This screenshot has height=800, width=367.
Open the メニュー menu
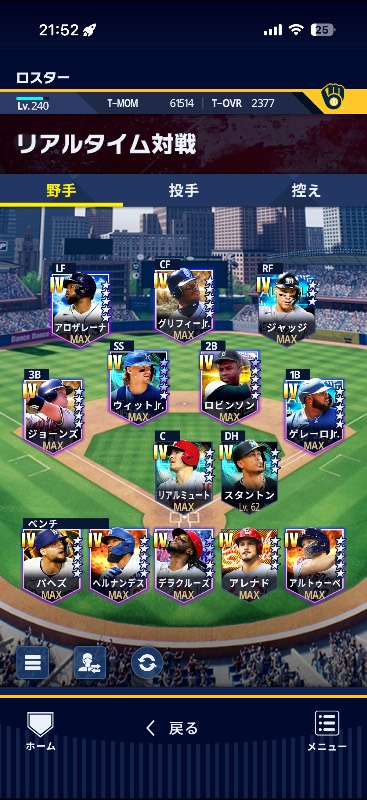coord(327,731)
